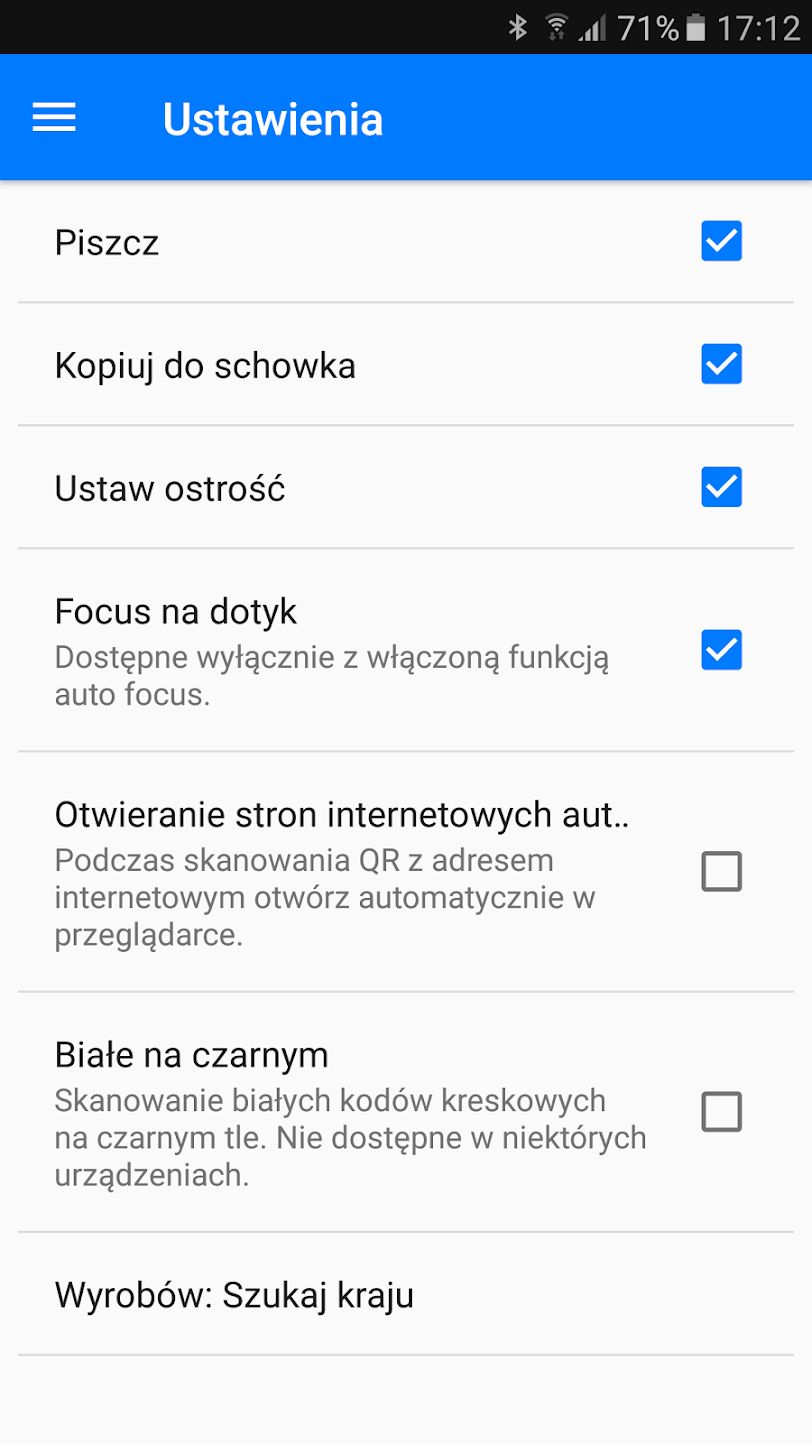The width and height of the screenshot is (812, 1444).
Task: Uncheck the Piszcz checkbox
Action: (721, 241)
